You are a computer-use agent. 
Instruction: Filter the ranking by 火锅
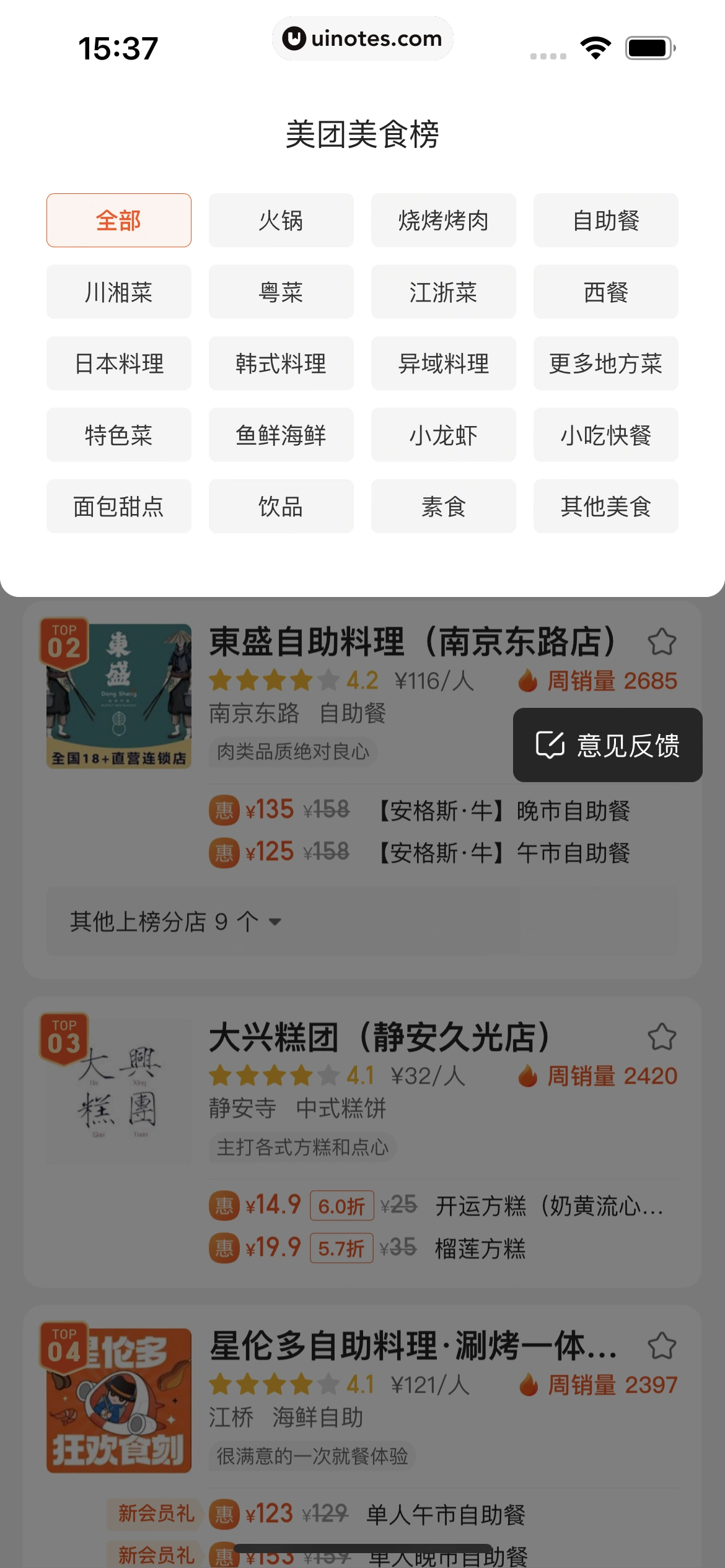pos(281,220)
